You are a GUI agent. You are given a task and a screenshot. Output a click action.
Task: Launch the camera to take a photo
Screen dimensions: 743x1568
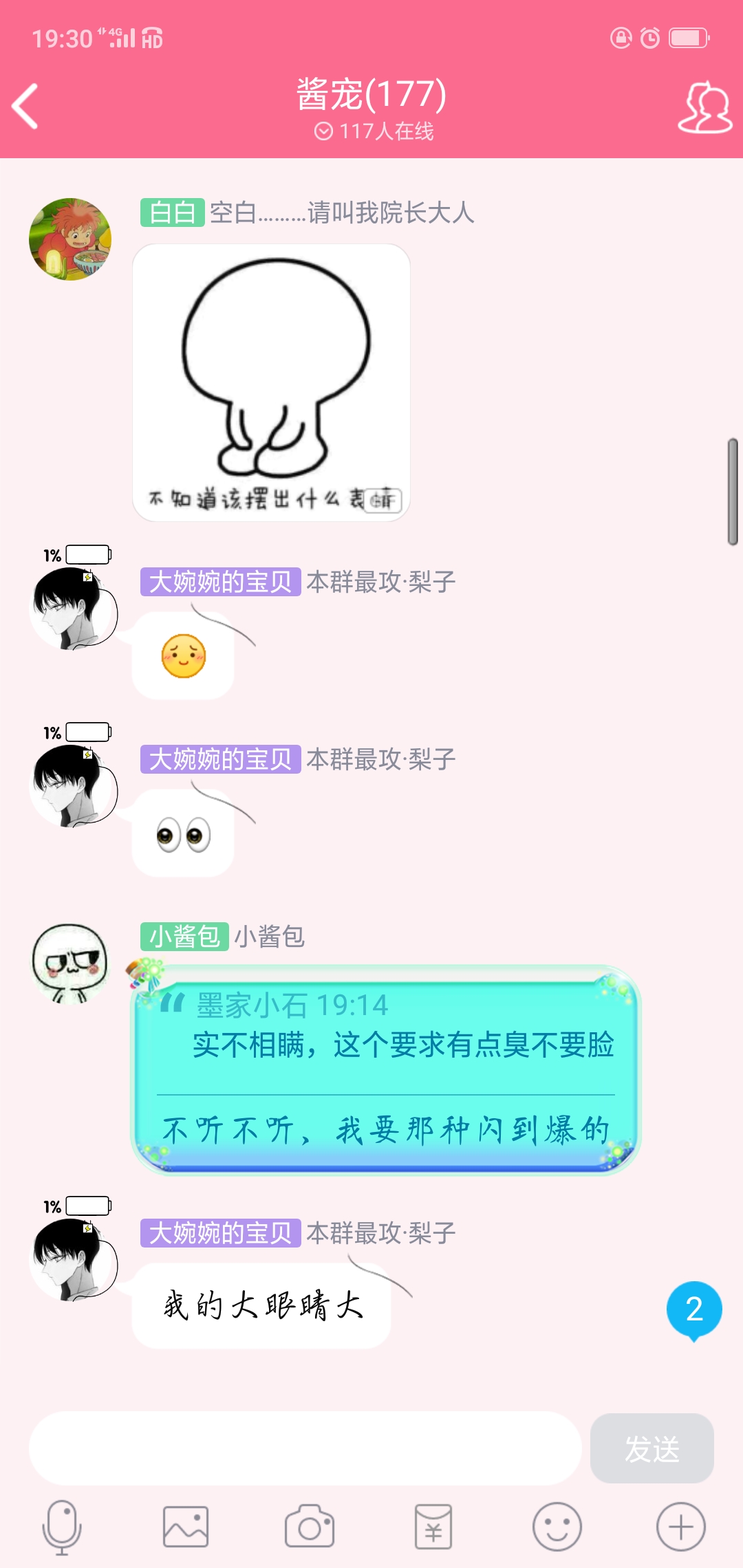coord(310,1527)
